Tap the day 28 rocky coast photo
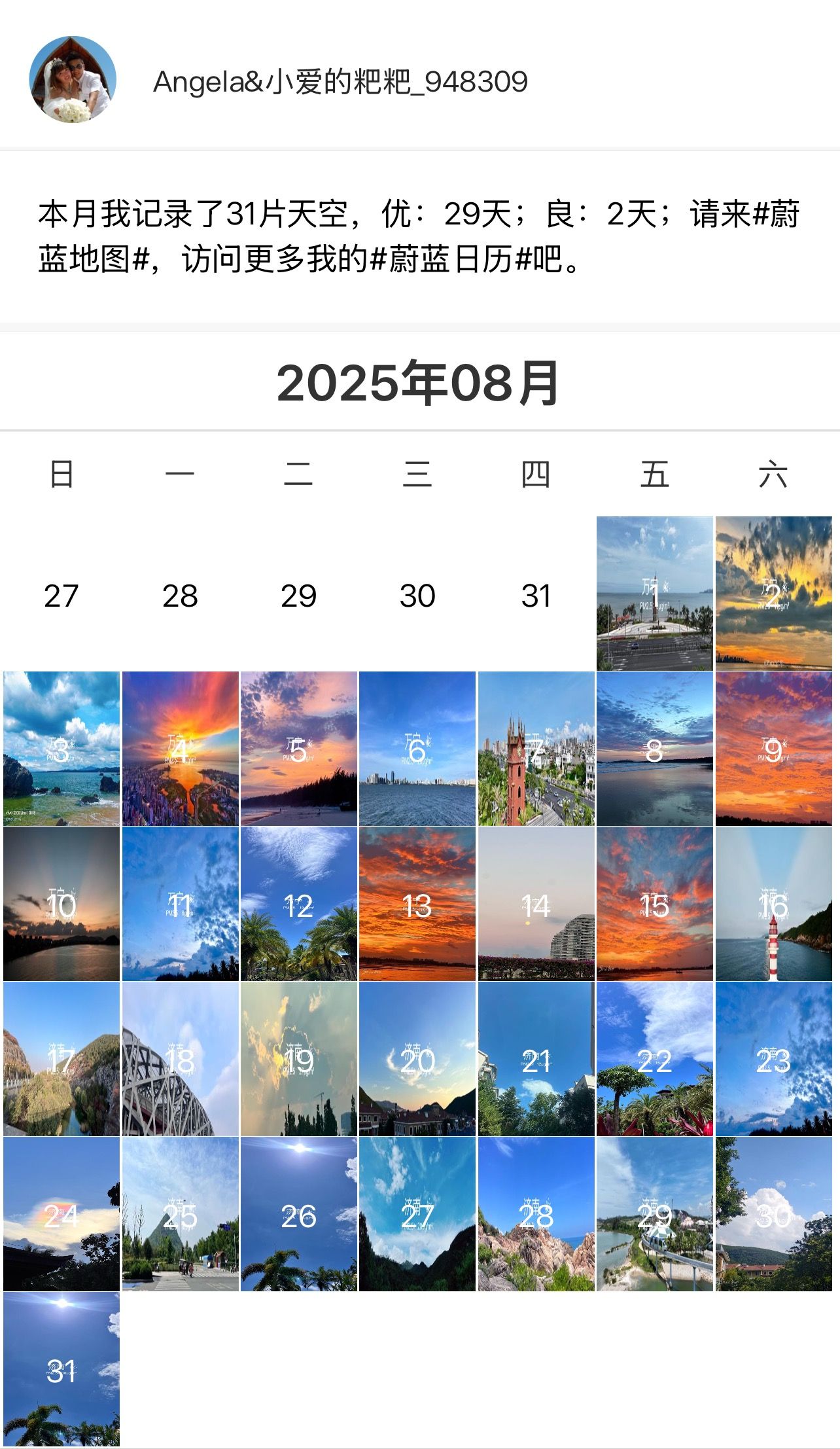The image size is (840, 1449). (536, 1213)
